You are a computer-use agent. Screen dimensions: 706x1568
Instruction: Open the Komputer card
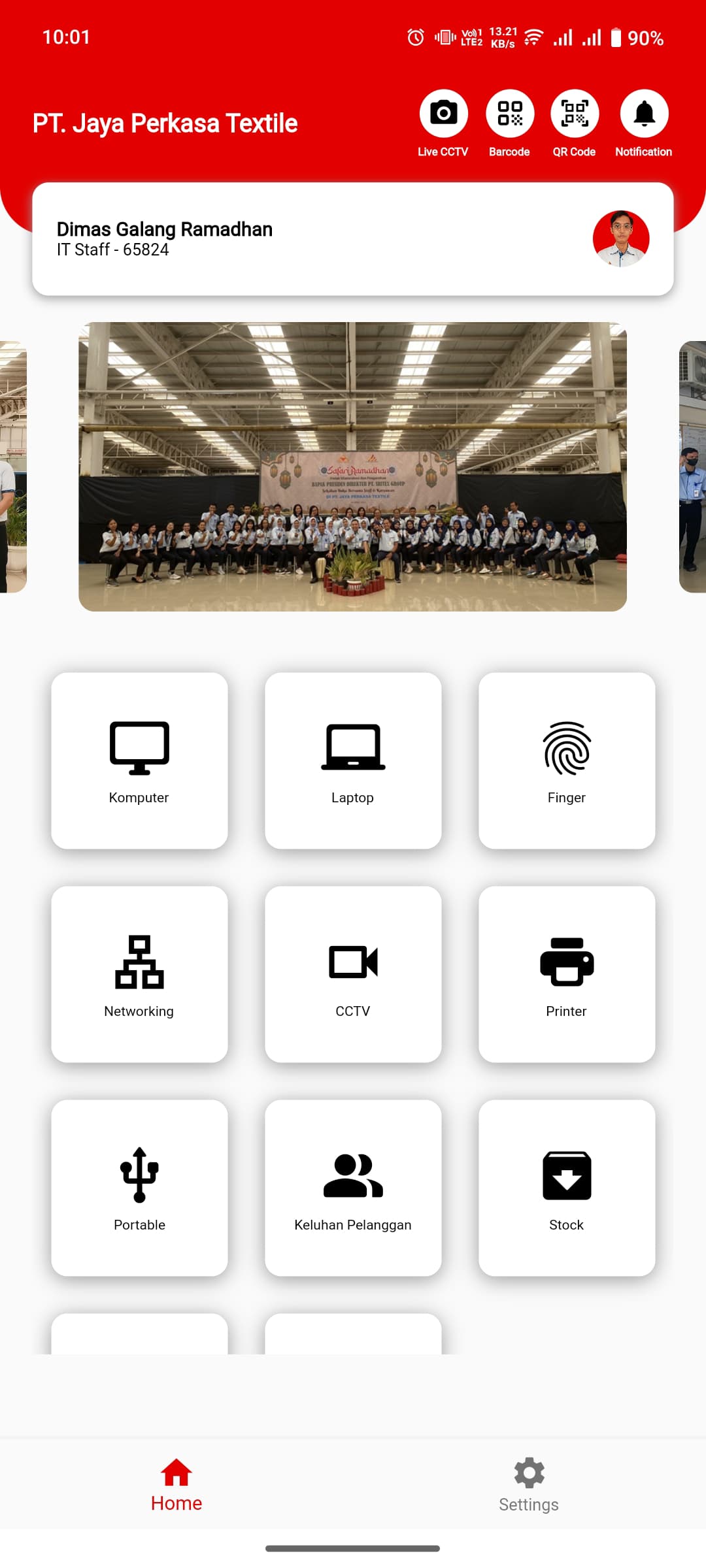click(x=139, y=760)
